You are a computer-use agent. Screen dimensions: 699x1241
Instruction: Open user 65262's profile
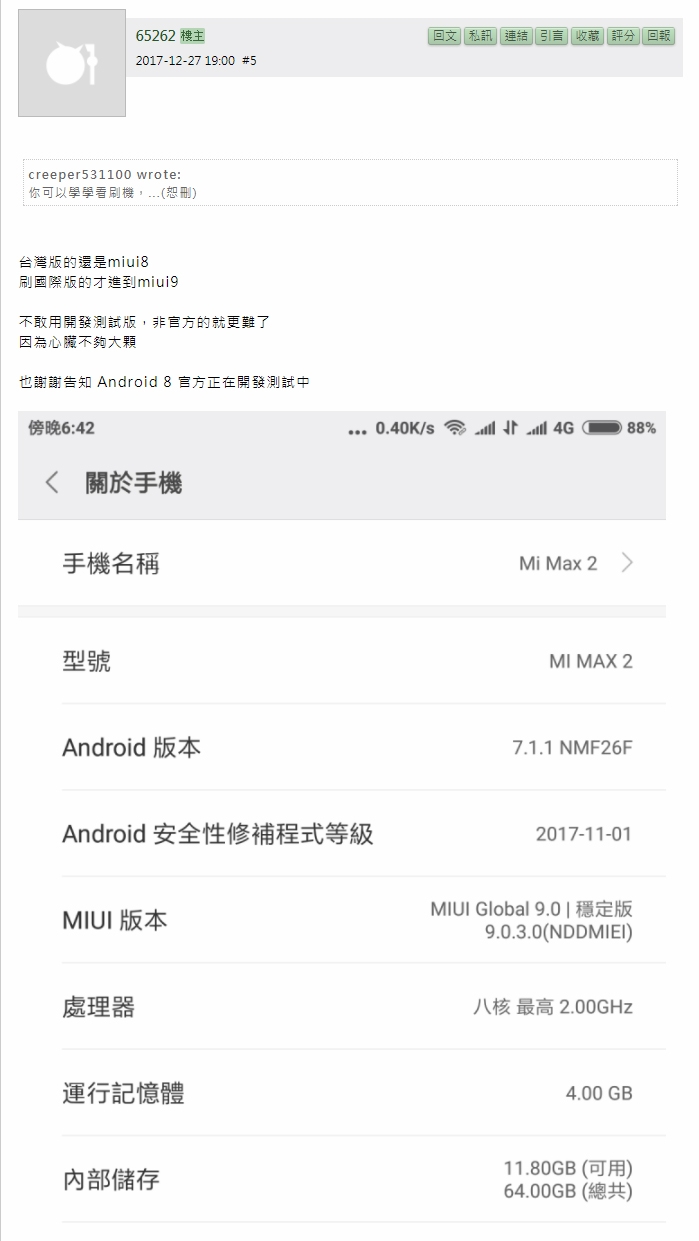coord(155,36)
